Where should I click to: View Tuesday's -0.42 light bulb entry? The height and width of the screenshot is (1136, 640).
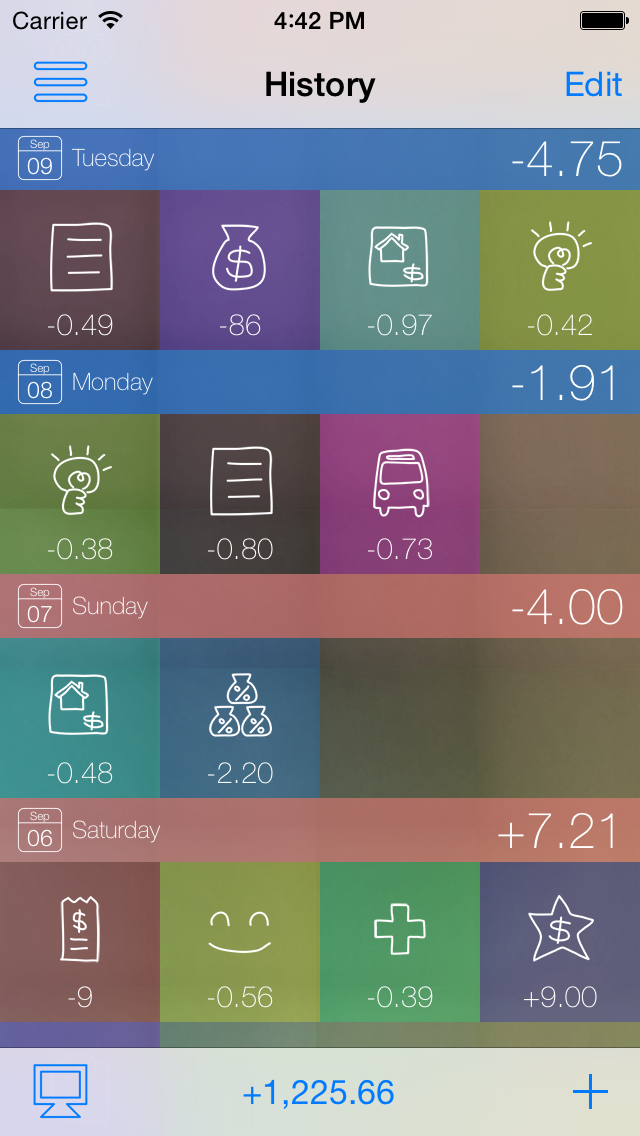tap(560, 270)
